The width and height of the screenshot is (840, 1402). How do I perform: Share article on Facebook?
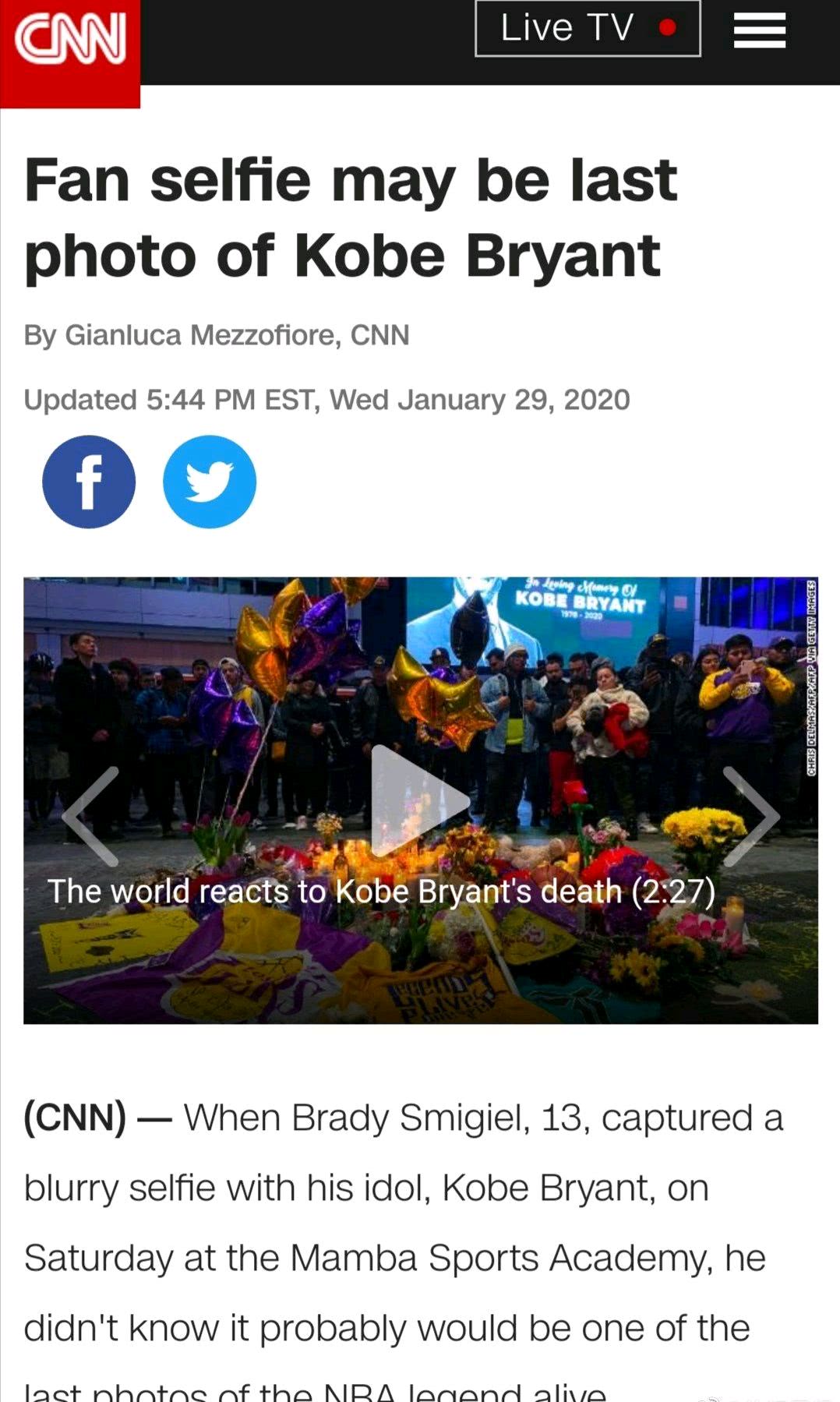pos(89,482)
